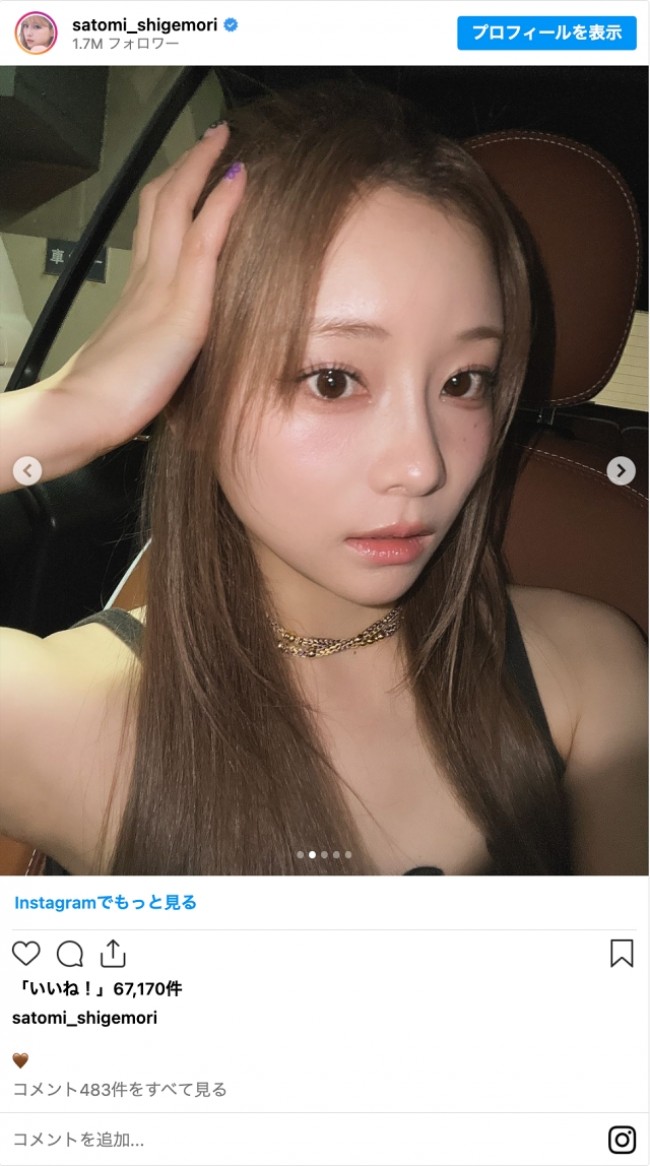Tap the プロフィールを表示 button

(x=547, y=33)
